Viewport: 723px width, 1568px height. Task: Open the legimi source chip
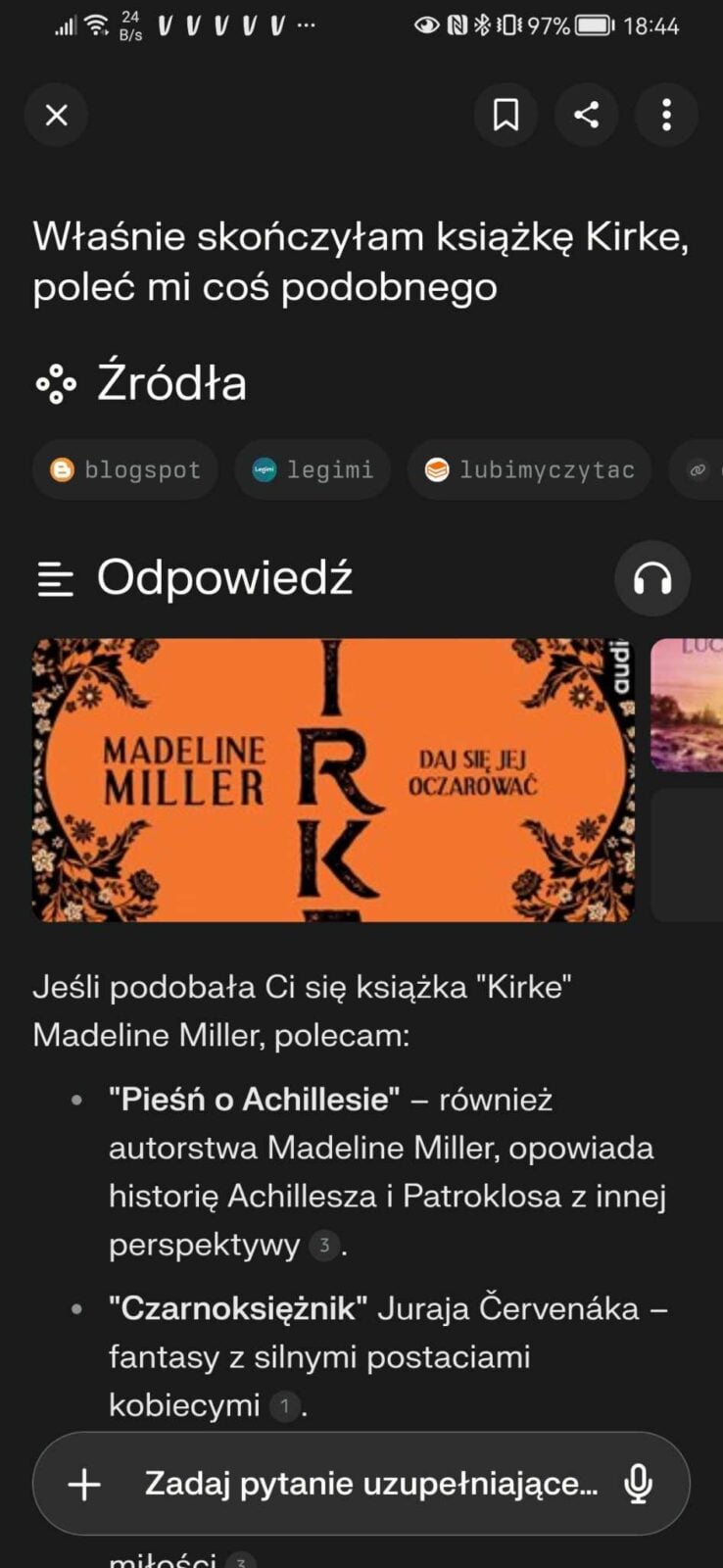coord(313,470)
